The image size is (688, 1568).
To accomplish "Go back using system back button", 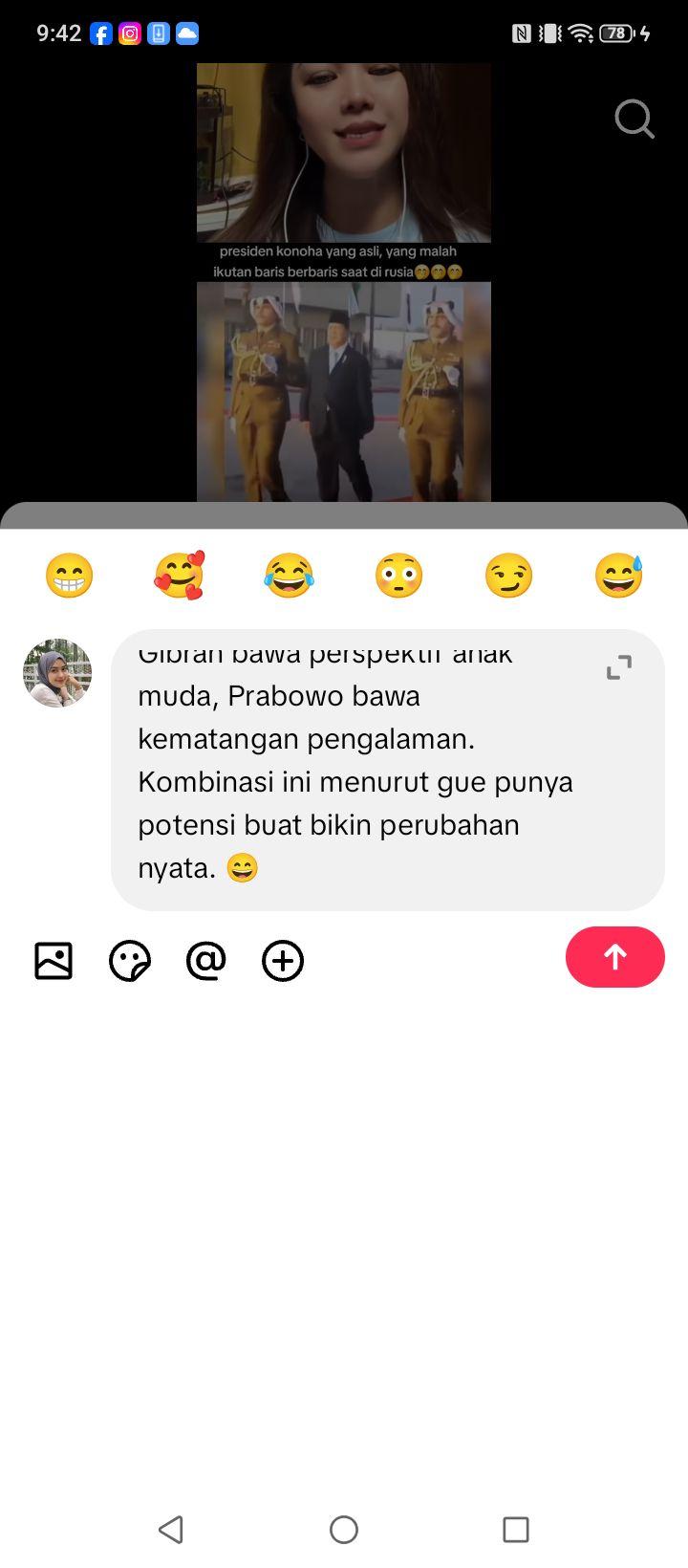I will pyautogui.click(x=171, y=1530).
